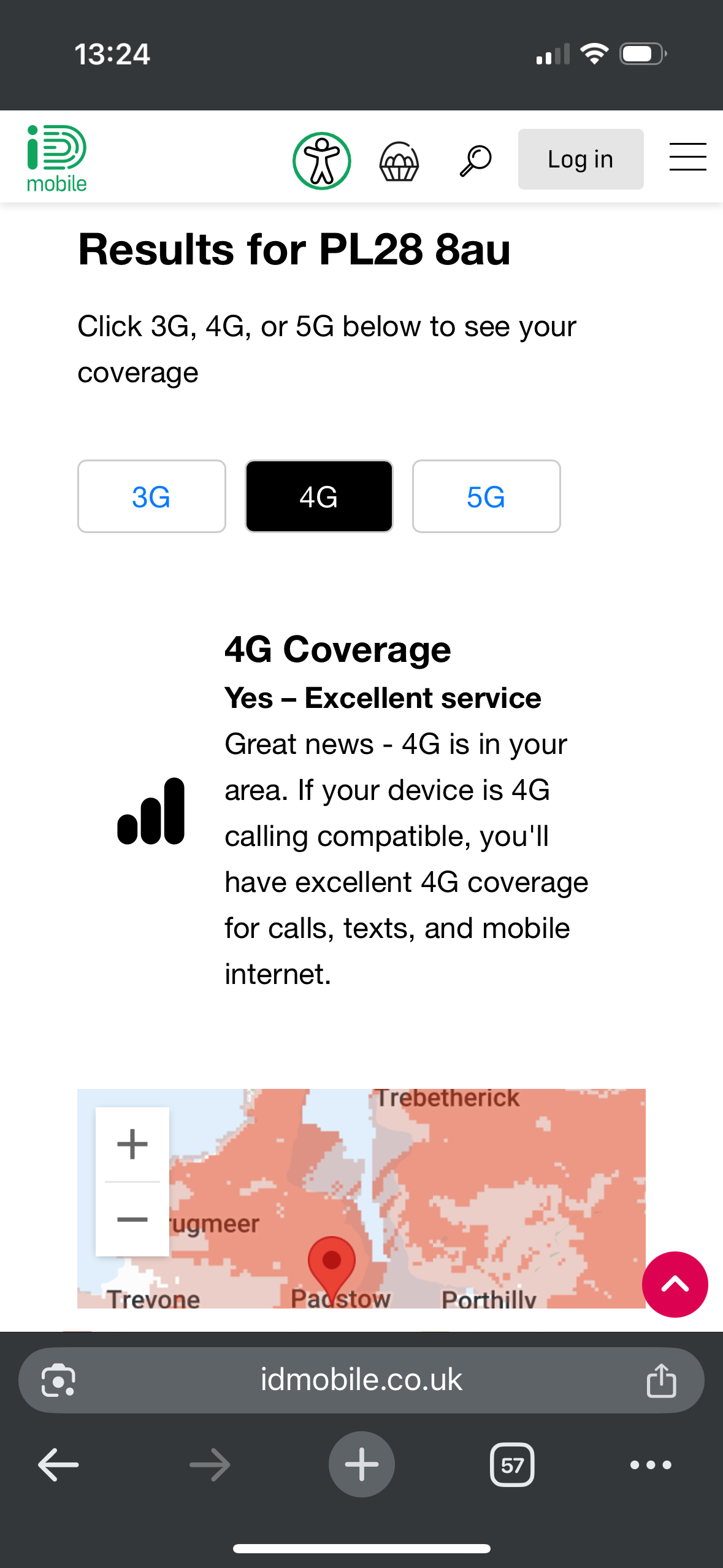Switch to 5G coverage
The height and width of the screenshot is (1568, 723).
click(x=486, y=496)
